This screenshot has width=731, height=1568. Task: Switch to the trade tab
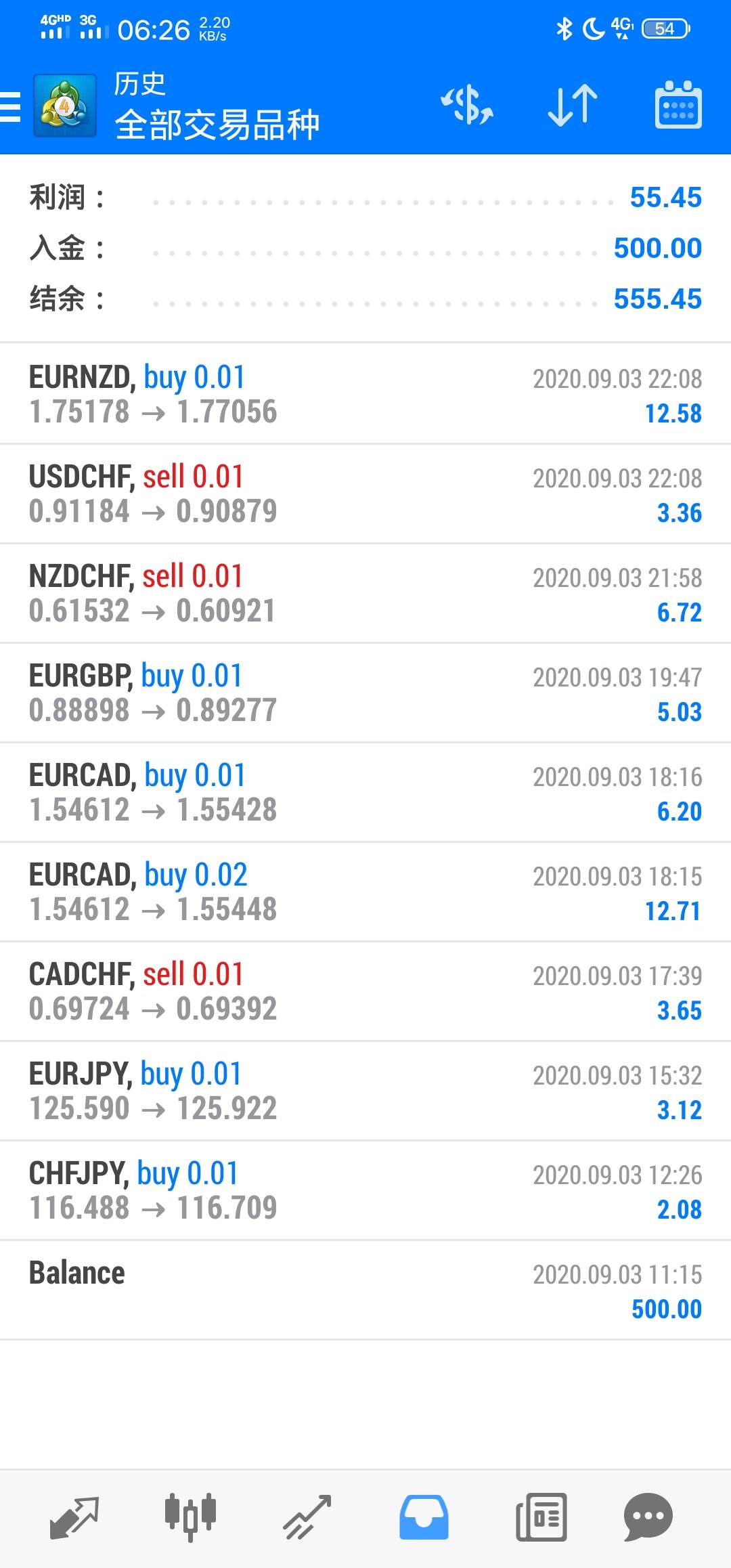(307, 1517)
